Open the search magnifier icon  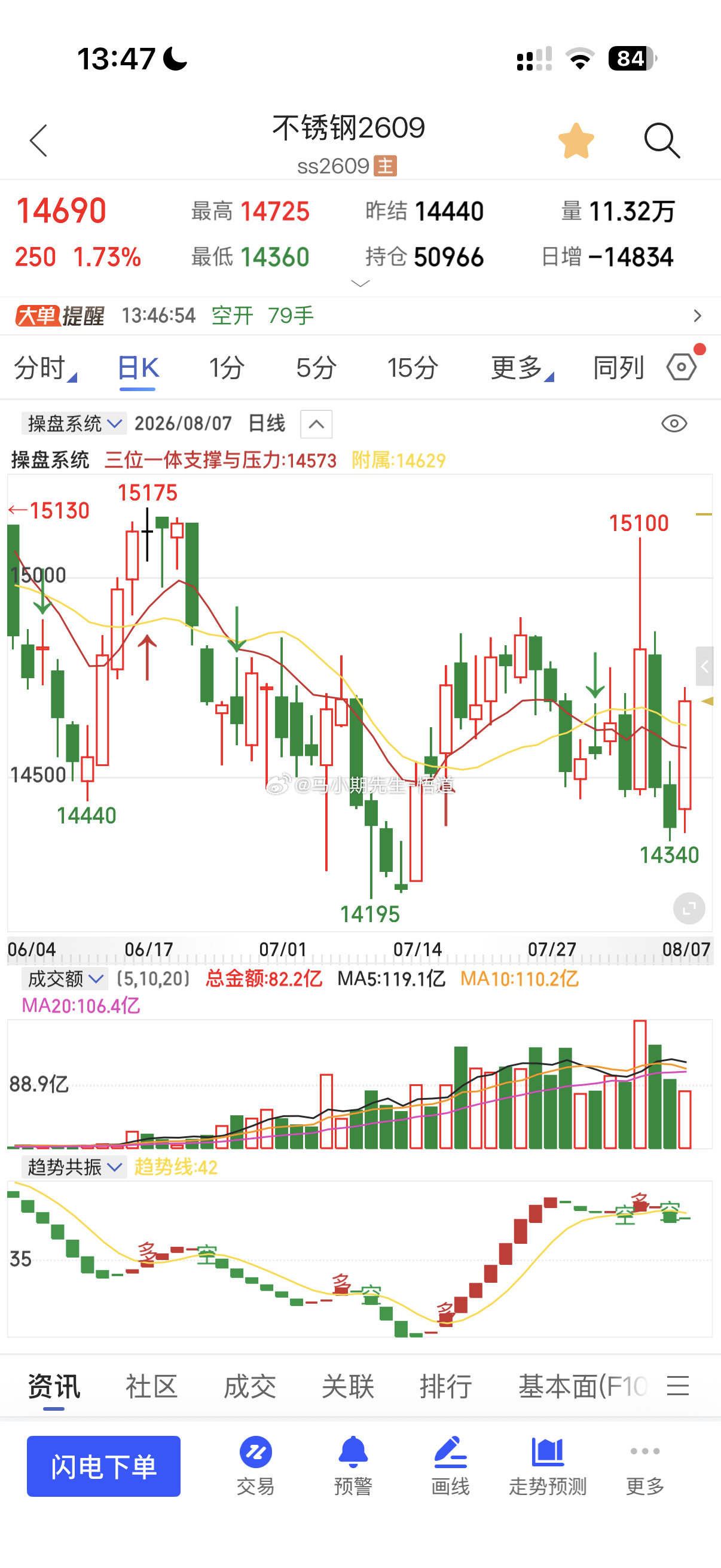point(662,141)
